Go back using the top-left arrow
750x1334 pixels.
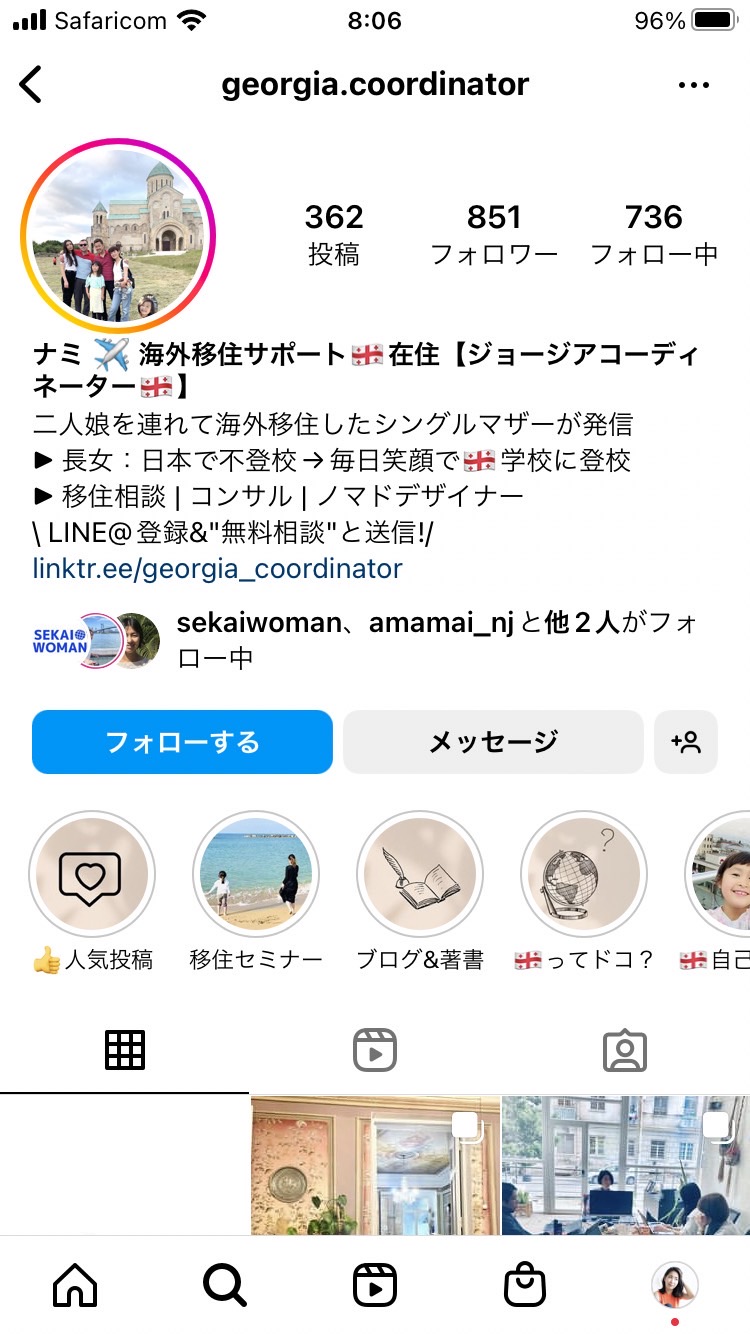pyautogui.click(x=31, y=85)
